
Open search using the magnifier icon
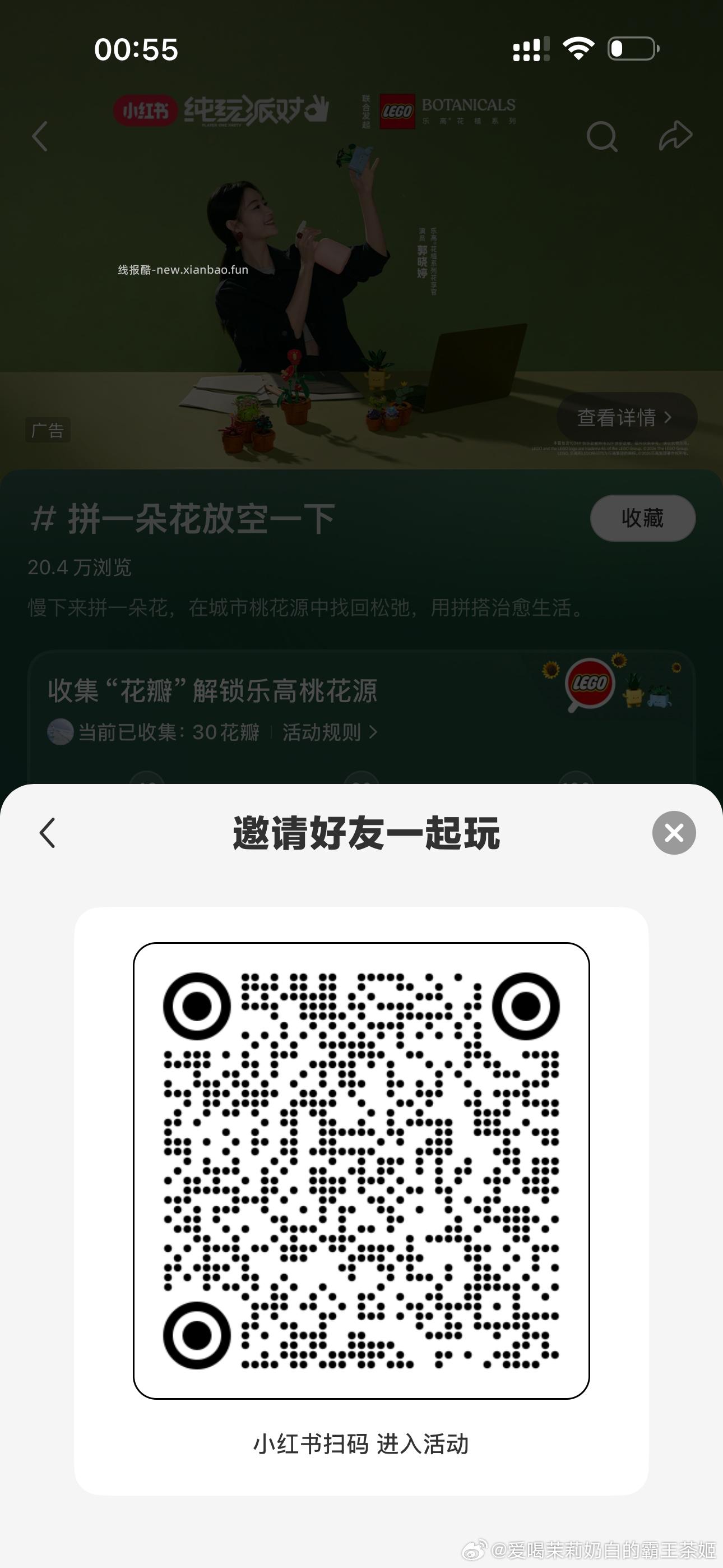pos(602,138)
